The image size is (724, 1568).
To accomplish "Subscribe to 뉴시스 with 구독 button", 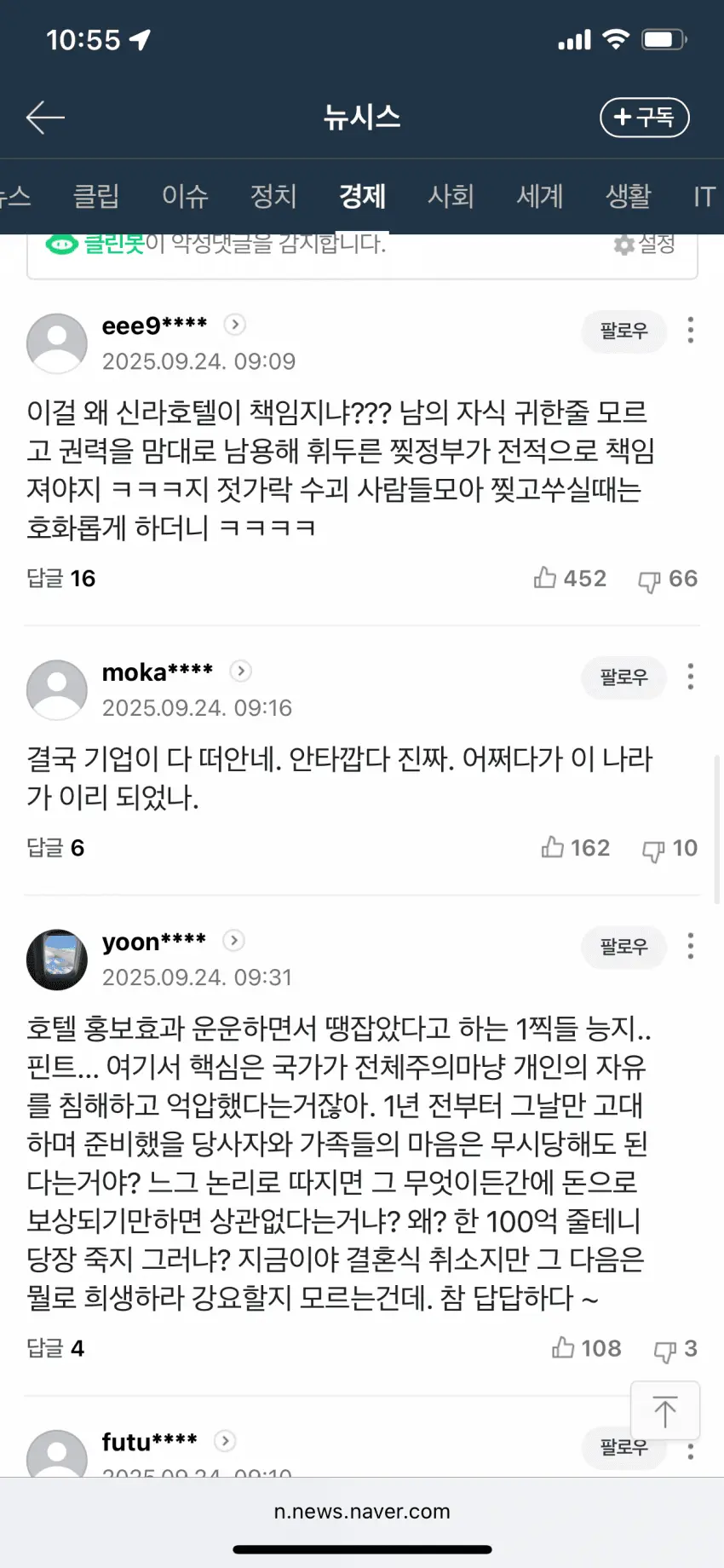I will pos(644,117).
